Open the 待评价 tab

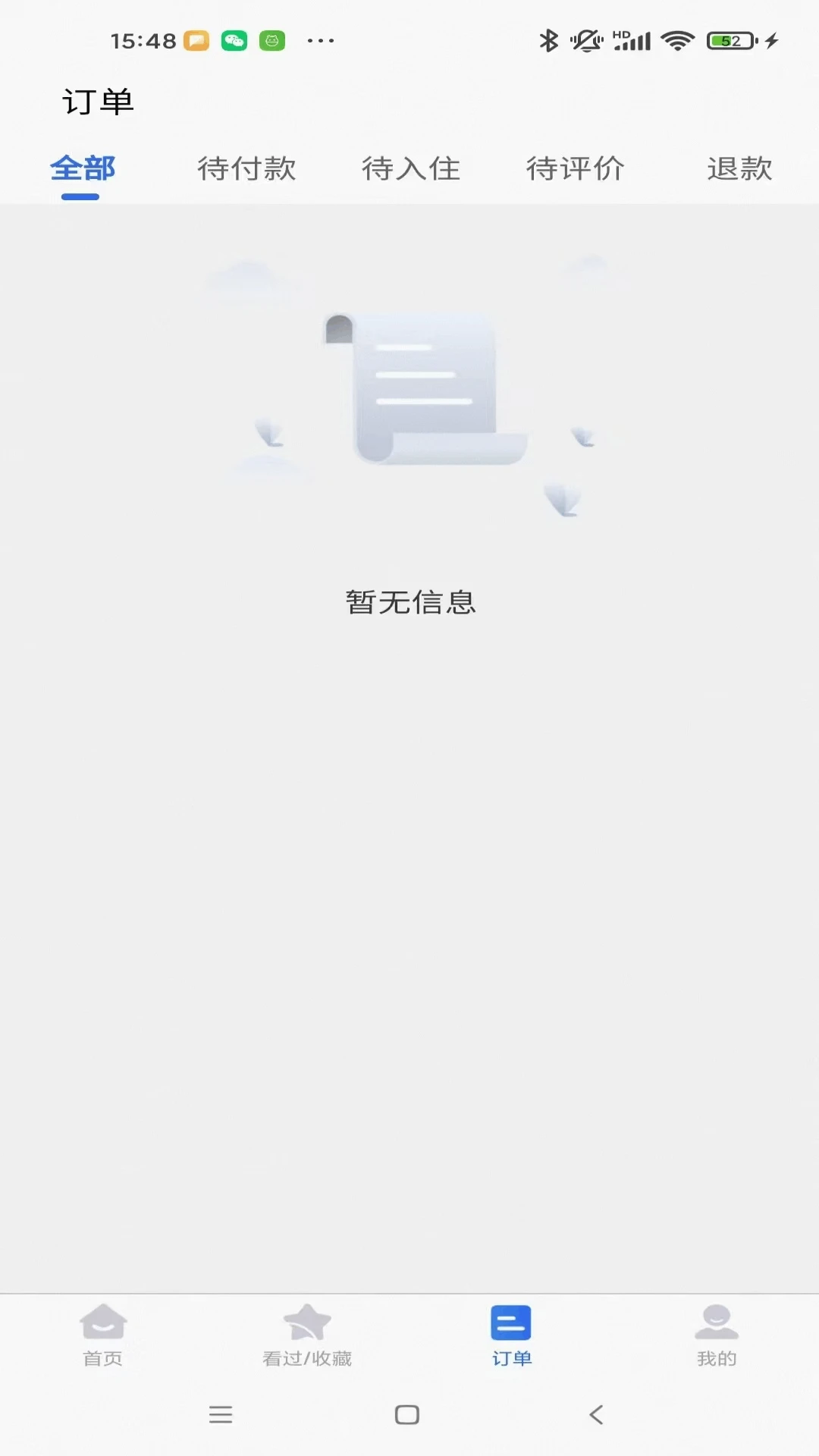576,168
